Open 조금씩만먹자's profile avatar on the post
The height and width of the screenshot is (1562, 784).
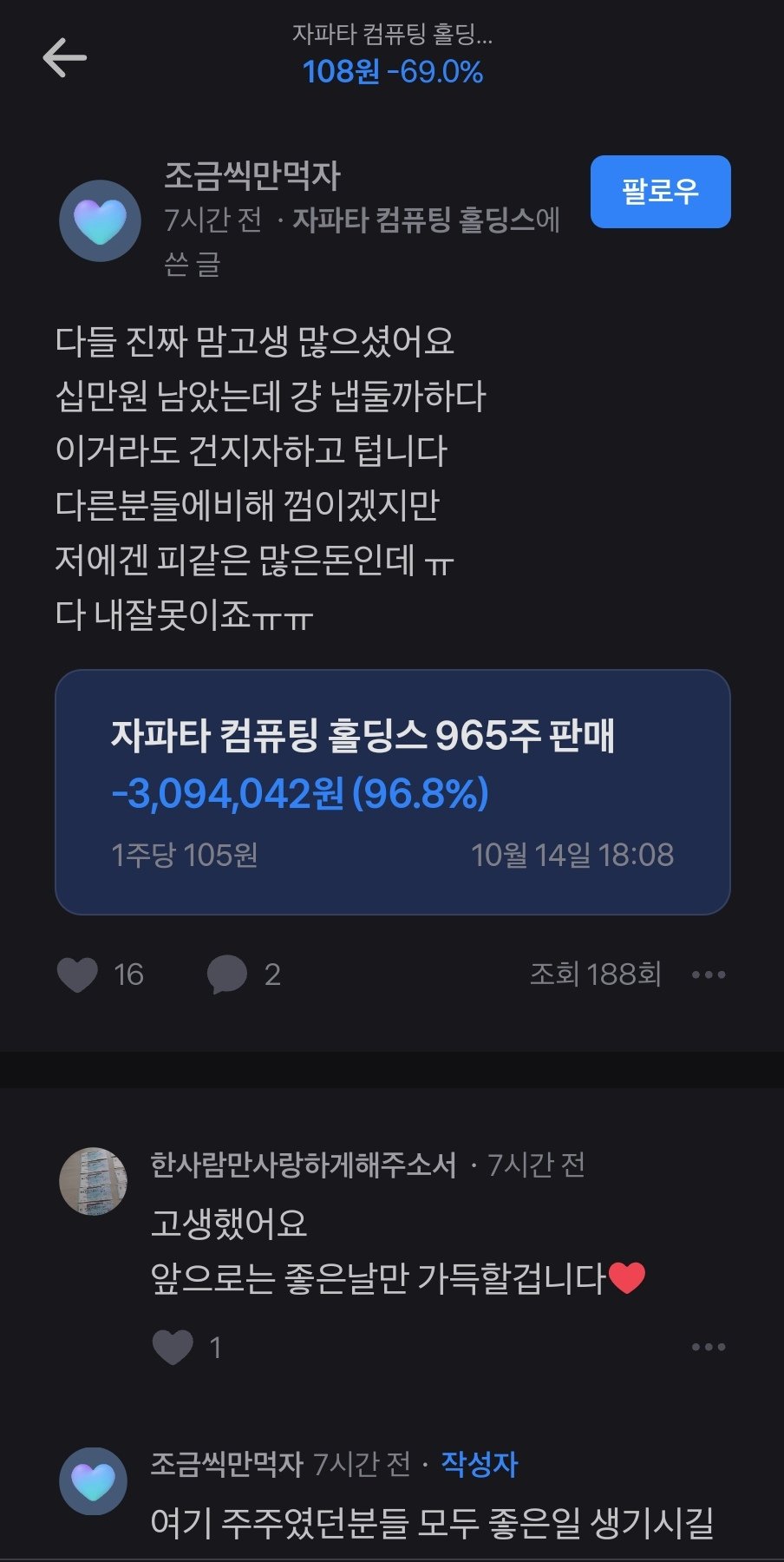(x=101, y=221)
